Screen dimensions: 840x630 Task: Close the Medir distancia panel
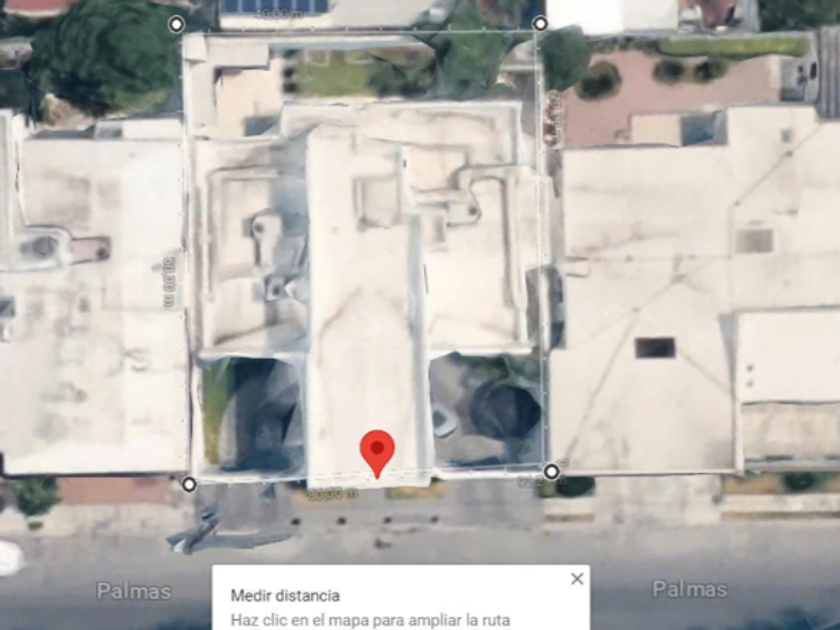[577, 579]
